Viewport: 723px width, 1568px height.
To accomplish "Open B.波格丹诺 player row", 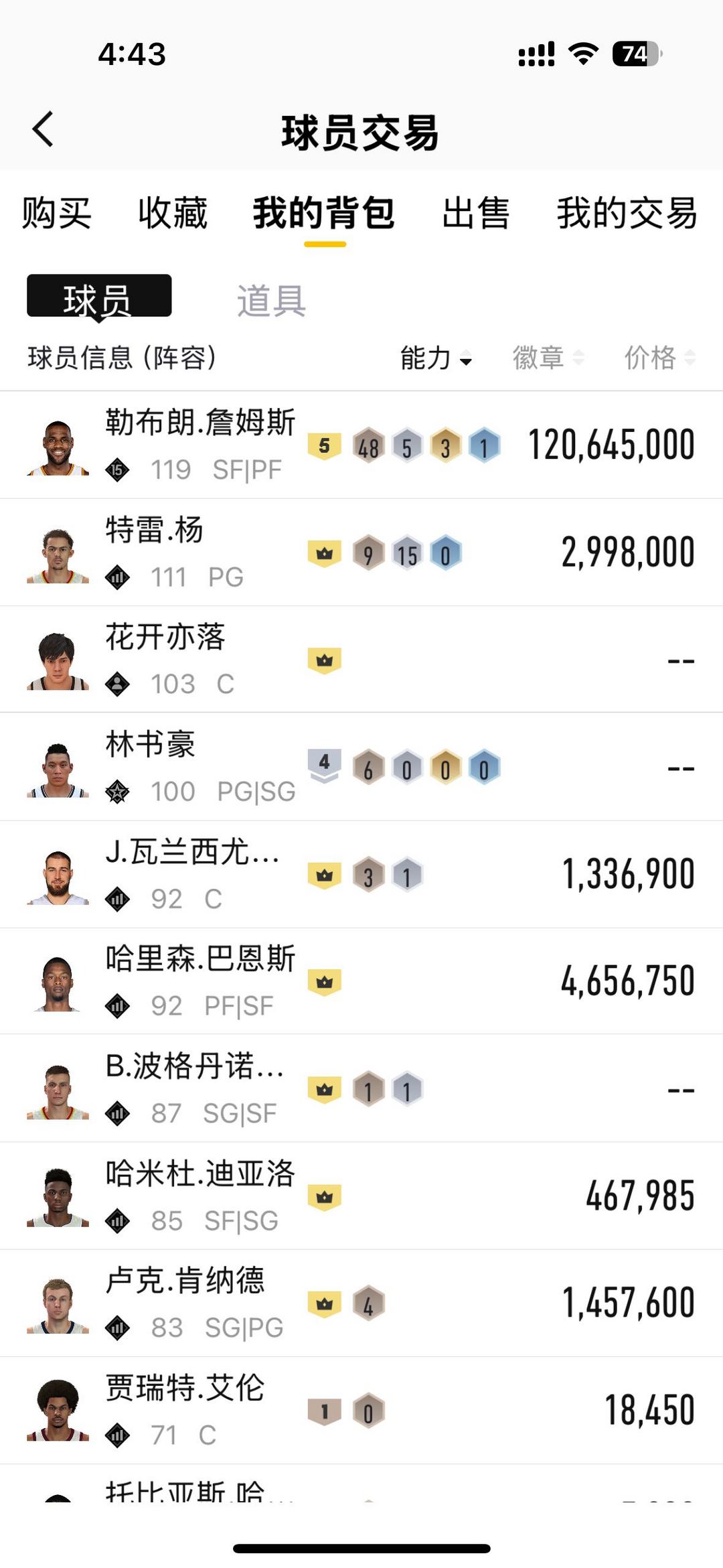I will click(361, 1088).
